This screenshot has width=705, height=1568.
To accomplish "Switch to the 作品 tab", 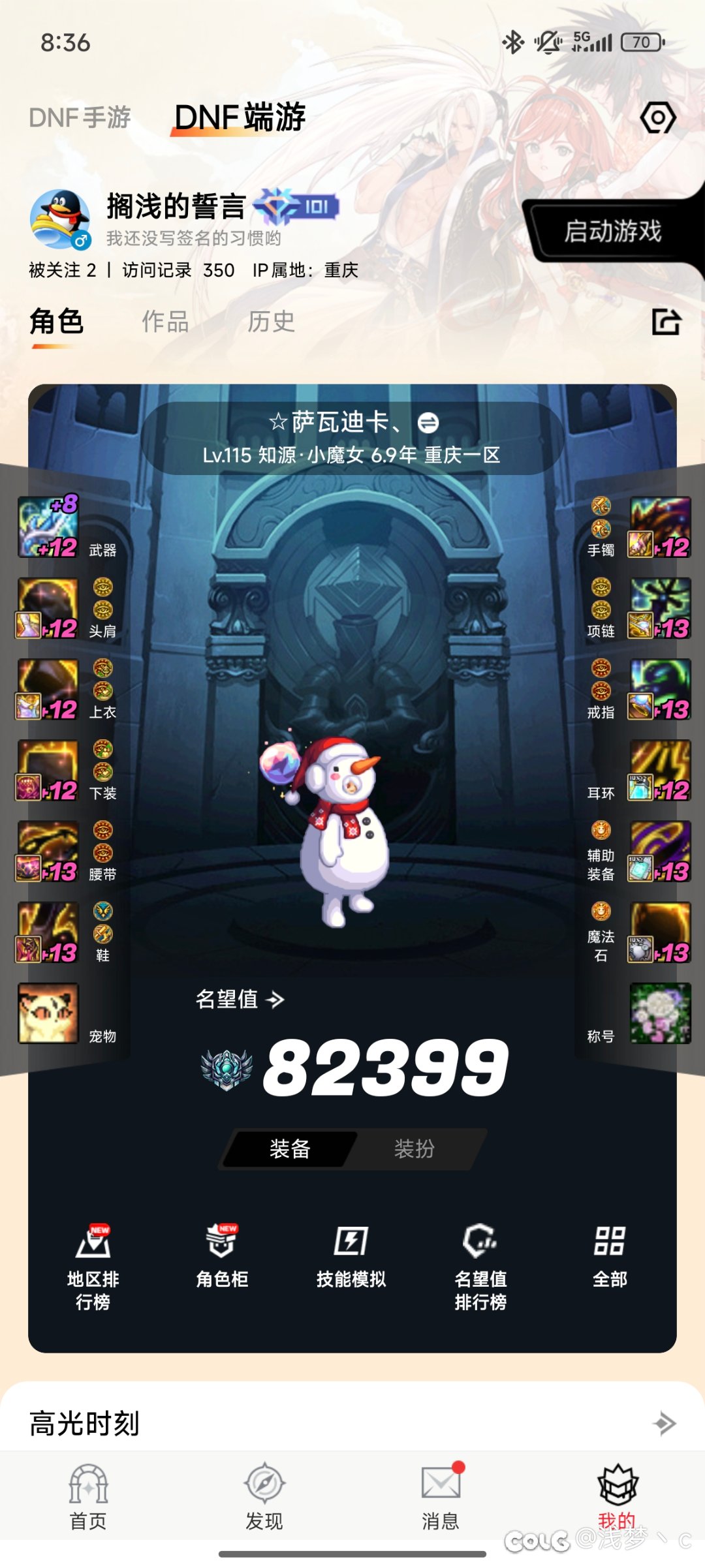I will pos(165,322).
